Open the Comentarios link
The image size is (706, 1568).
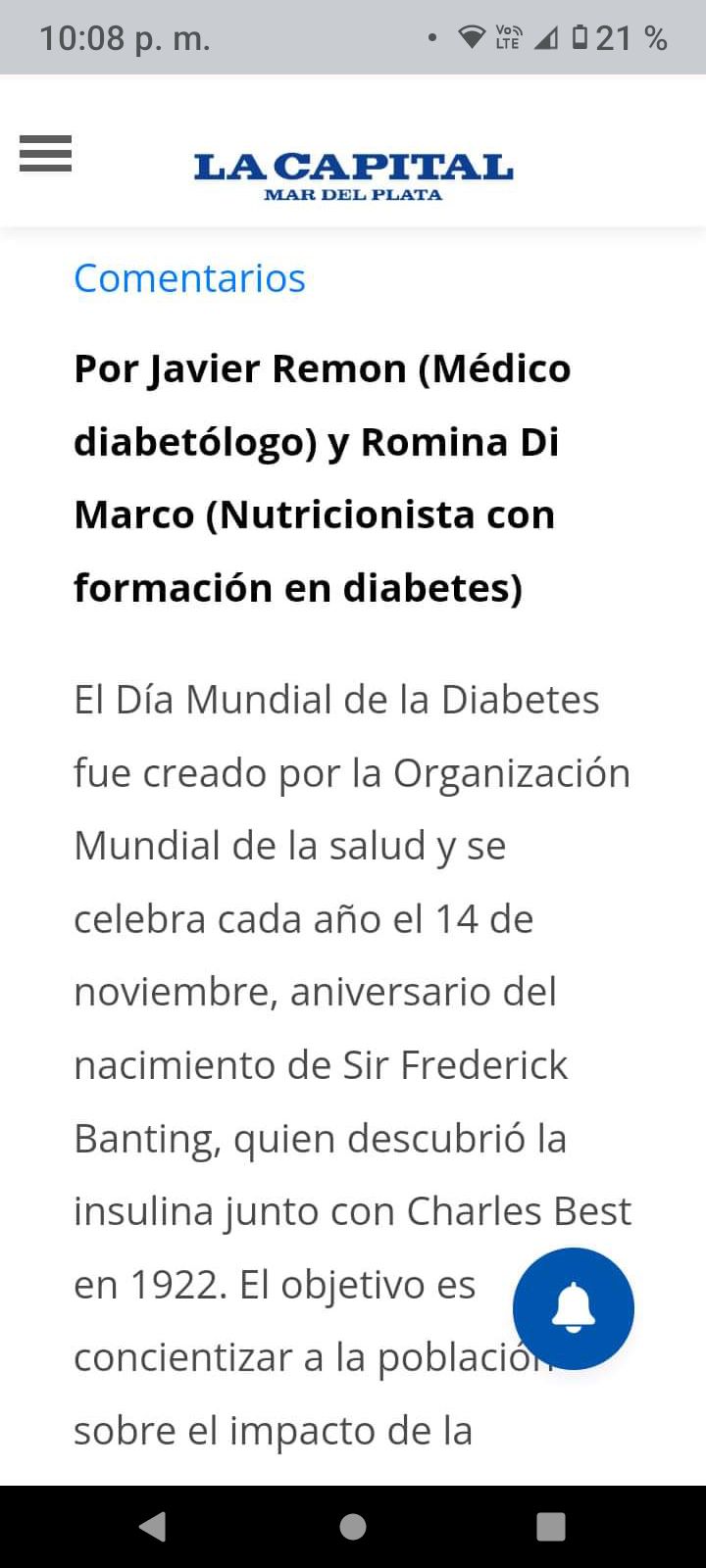click(x=189, y=278)
